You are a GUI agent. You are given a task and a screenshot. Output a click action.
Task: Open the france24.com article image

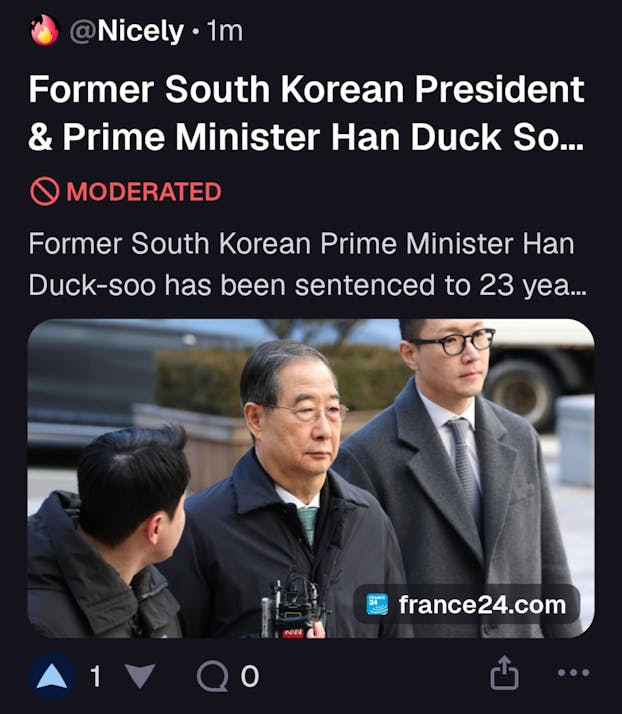(310, 478)
